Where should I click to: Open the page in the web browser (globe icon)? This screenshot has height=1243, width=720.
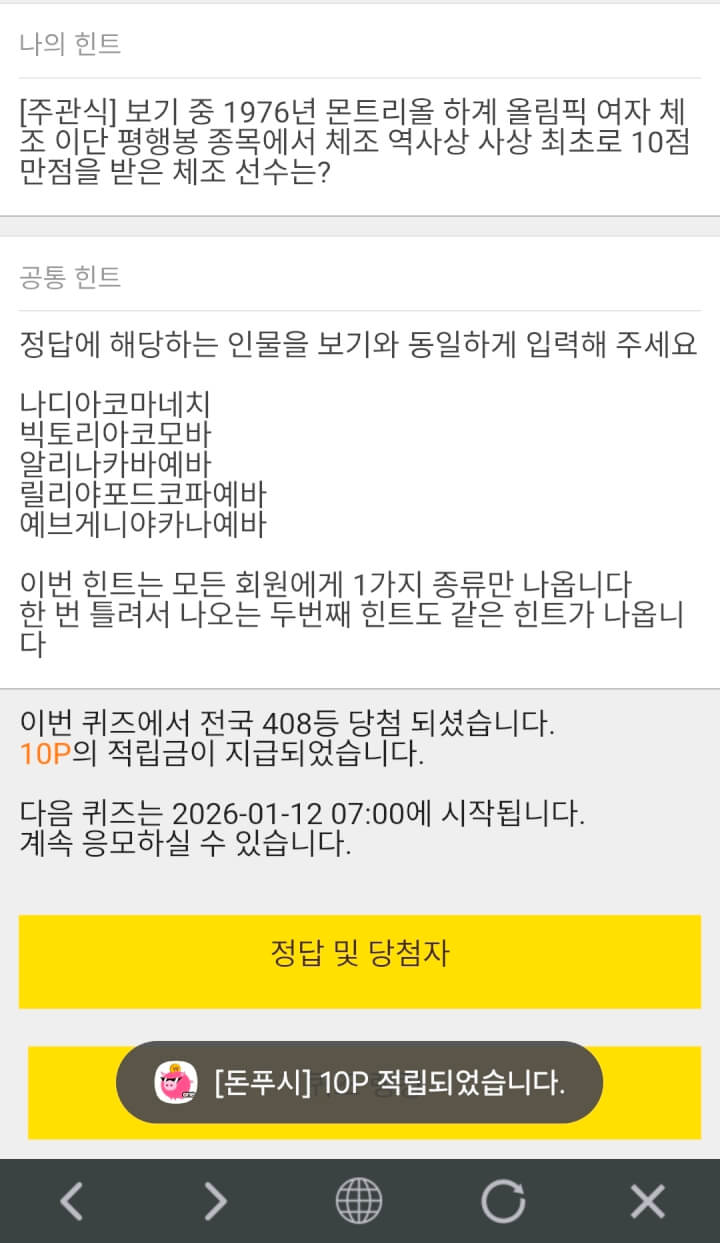point(359,1201)
